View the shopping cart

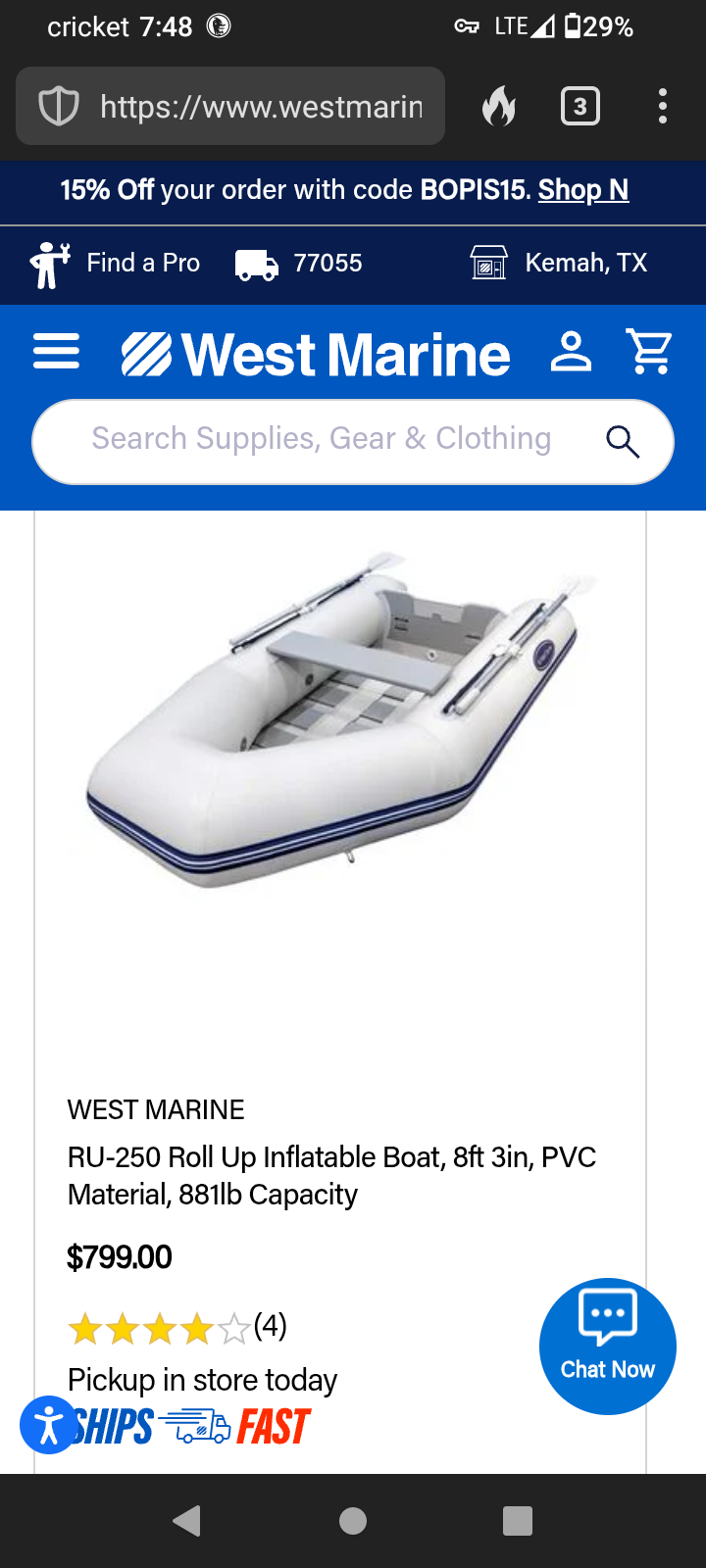[649, 352]
